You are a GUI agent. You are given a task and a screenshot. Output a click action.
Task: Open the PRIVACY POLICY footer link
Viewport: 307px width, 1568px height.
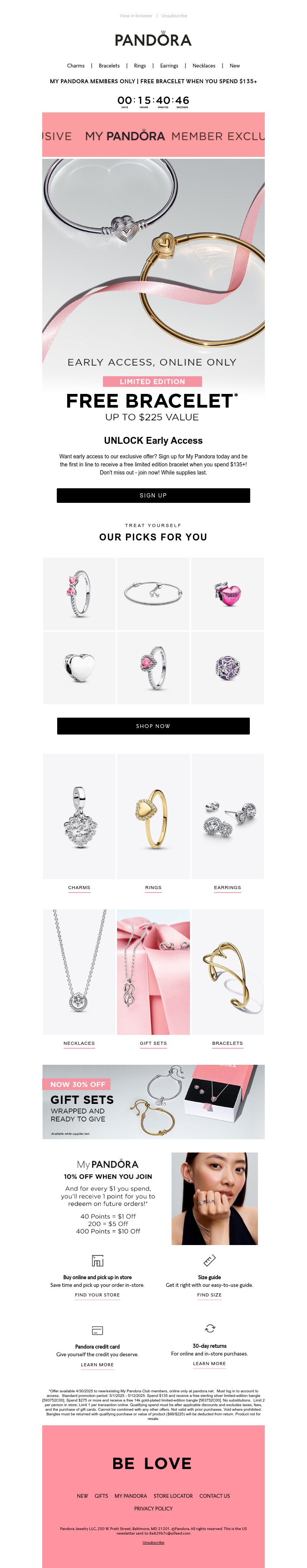click(153, 1508)
